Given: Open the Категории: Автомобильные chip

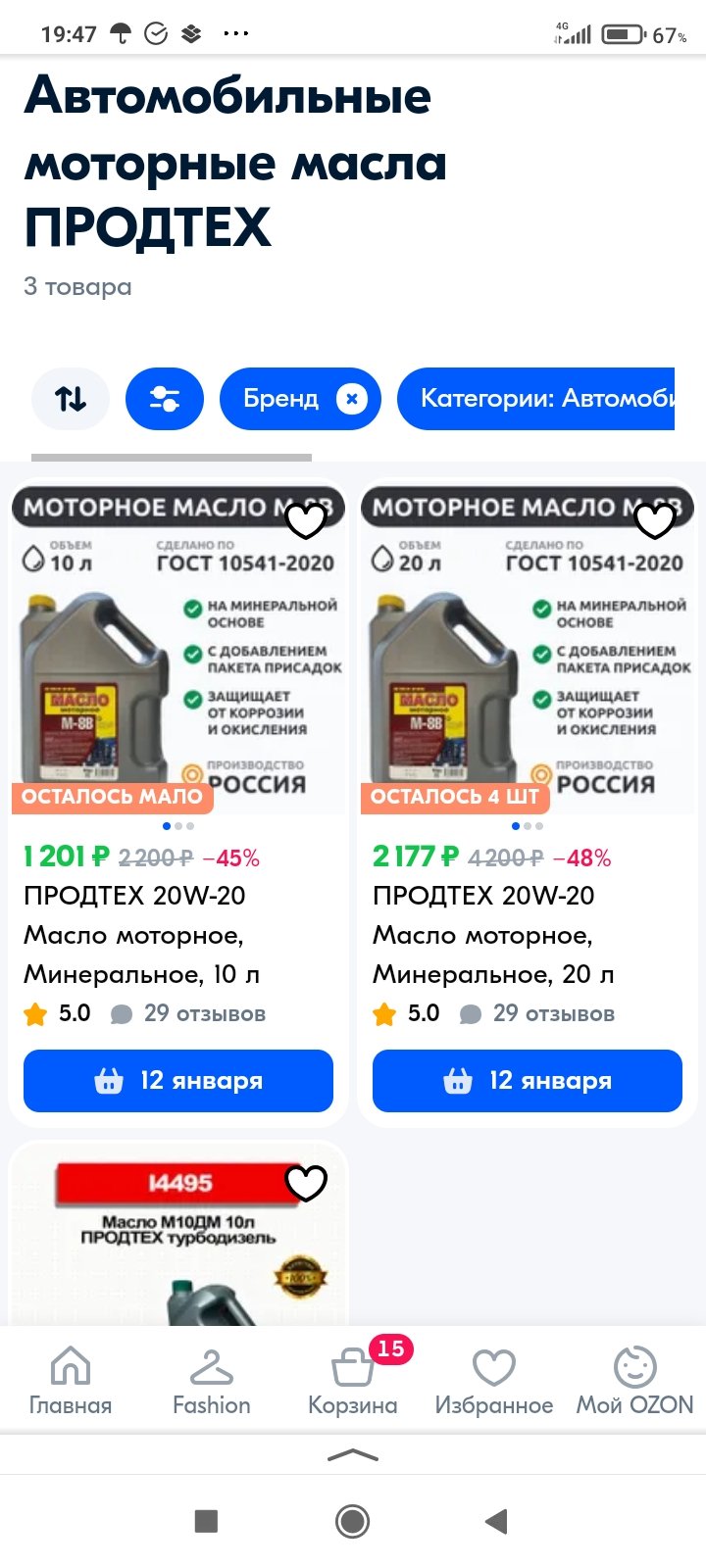Looking at the screenshot, I should [535, 399].
